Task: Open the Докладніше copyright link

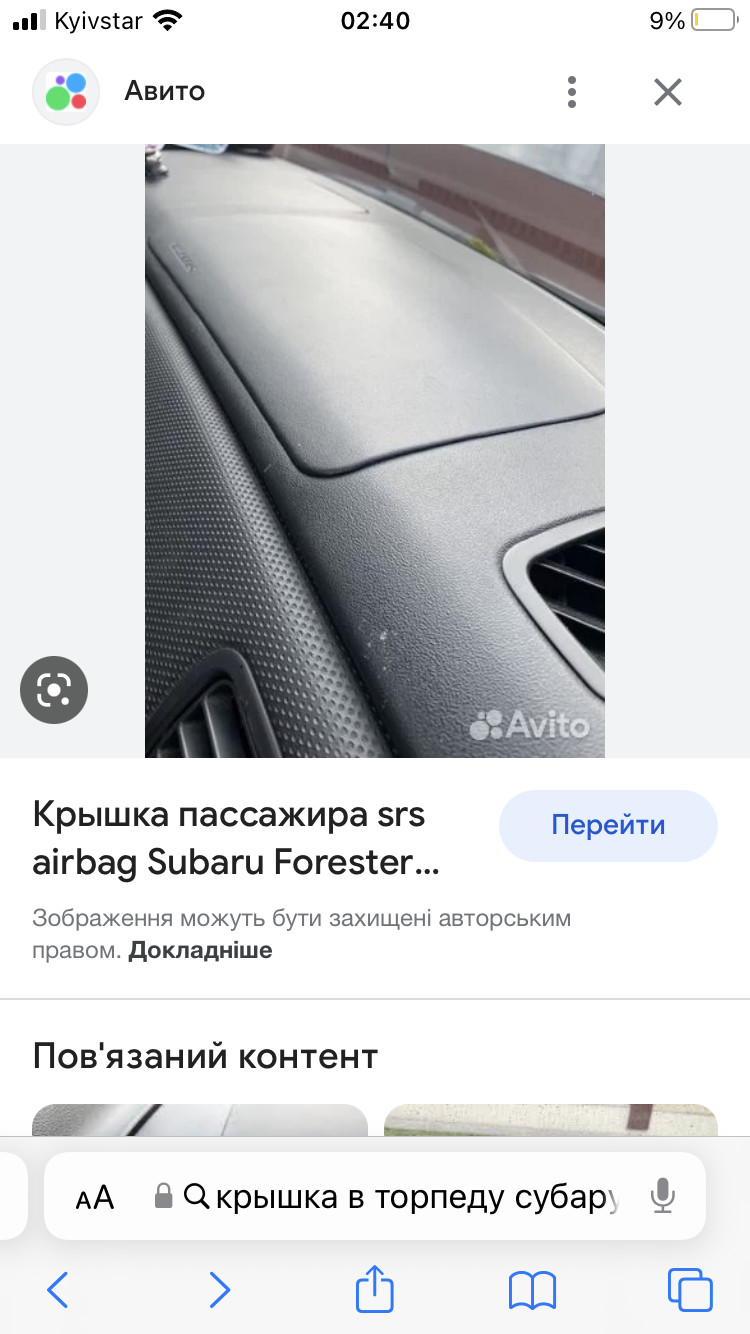Action: [x=200, y=950]
